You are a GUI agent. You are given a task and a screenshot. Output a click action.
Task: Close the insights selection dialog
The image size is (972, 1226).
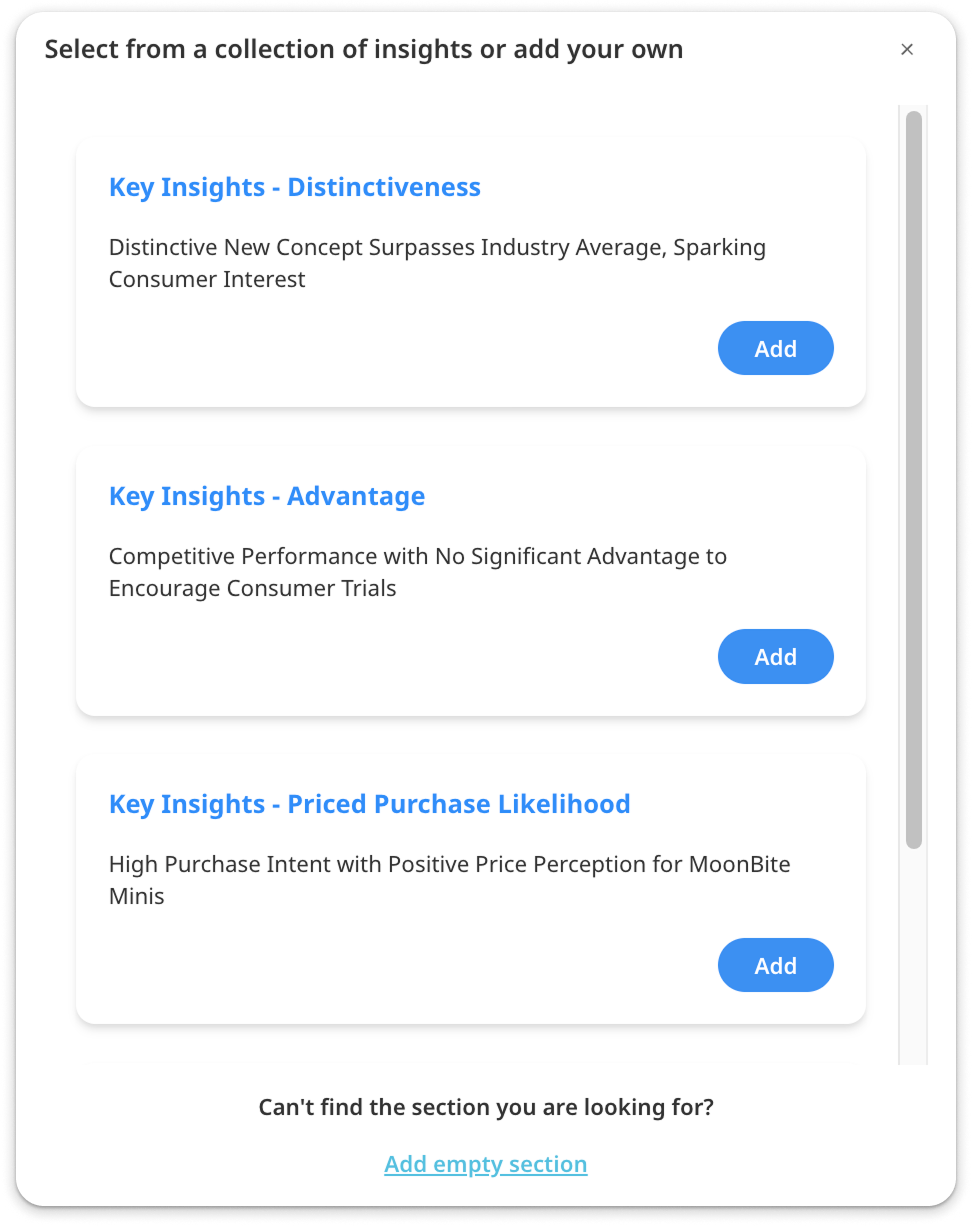[907, 50]
